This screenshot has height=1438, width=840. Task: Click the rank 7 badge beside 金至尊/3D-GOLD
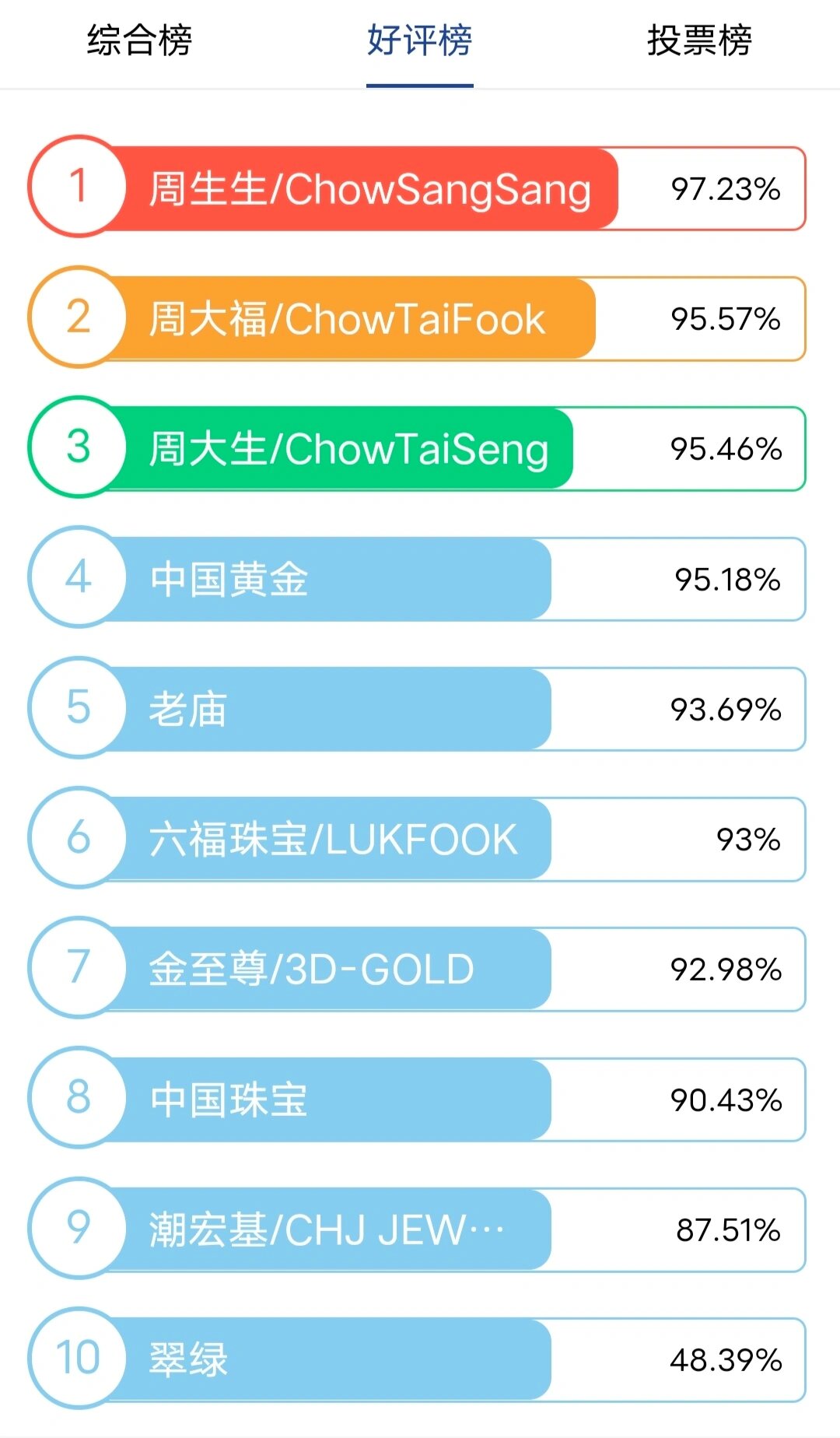(x=75, y=969)
